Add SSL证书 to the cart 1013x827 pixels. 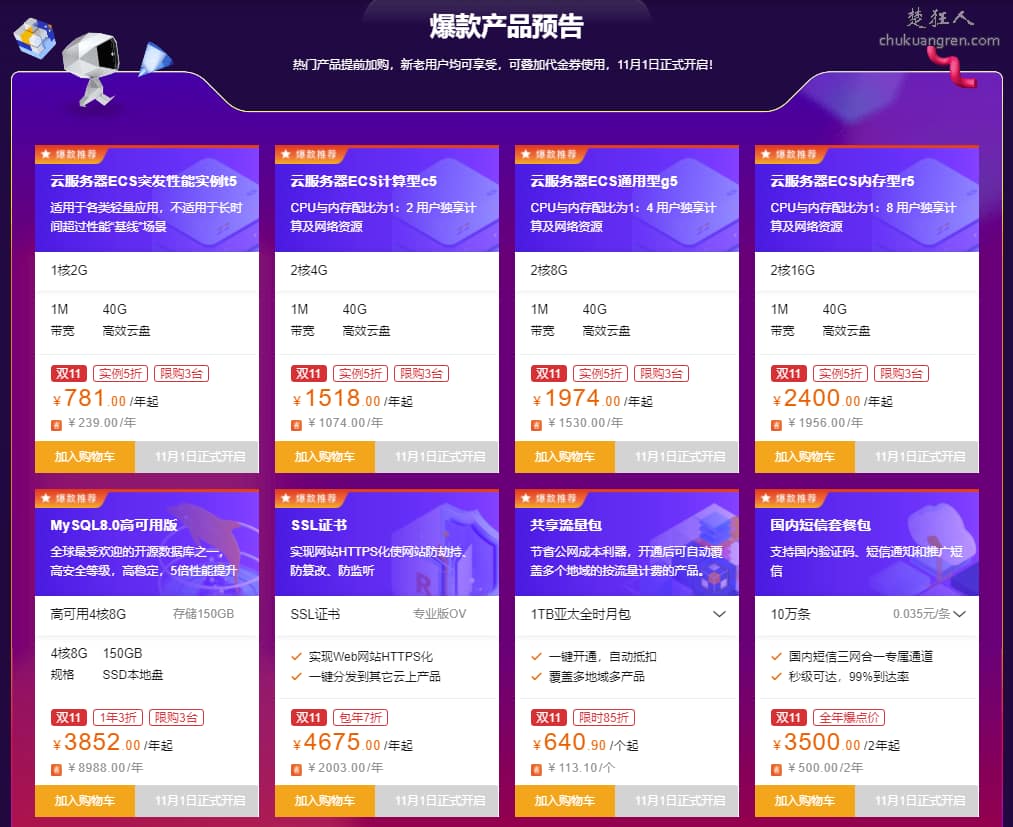point(325,801)
